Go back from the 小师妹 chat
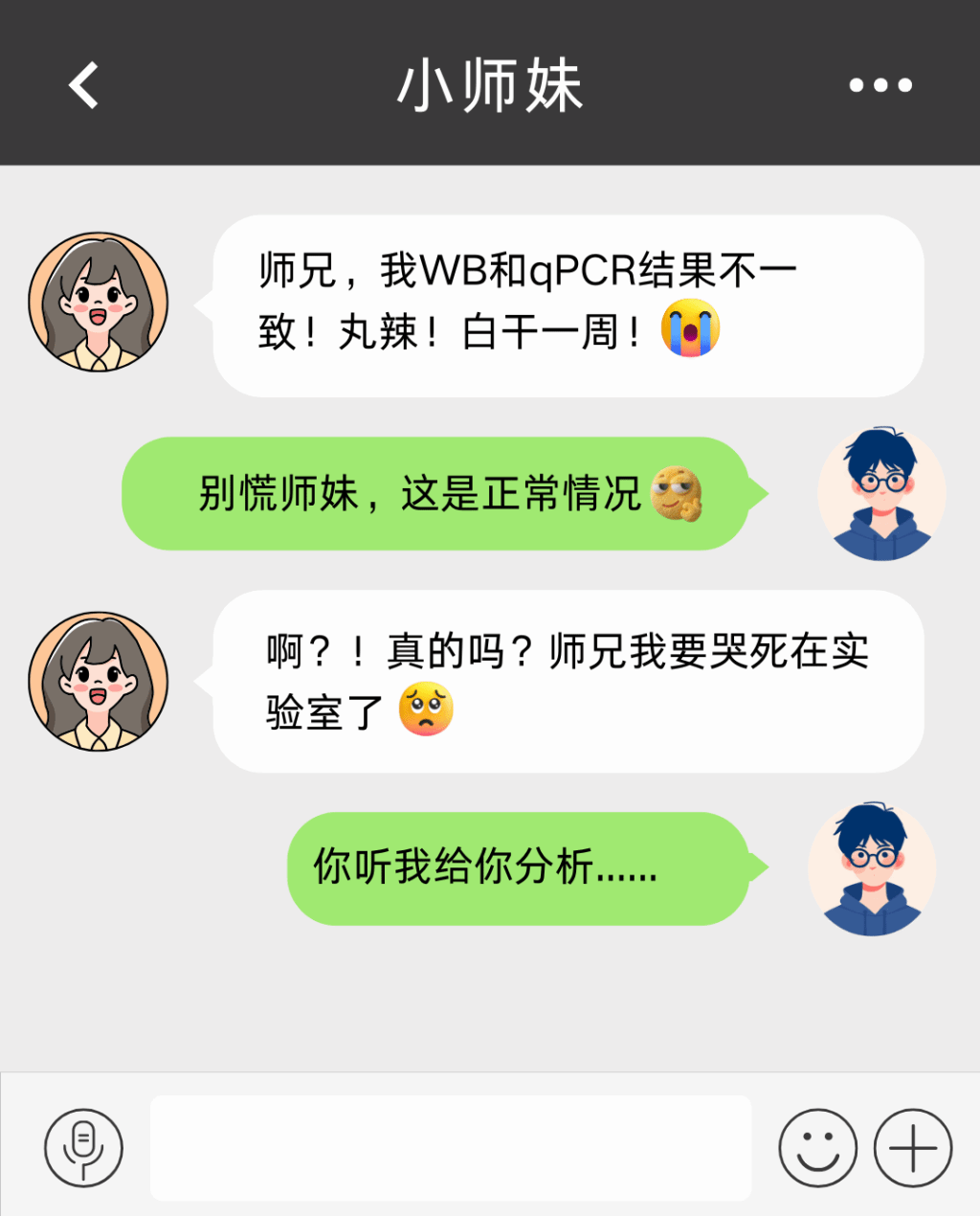The height and width of the screenshot is (1216, 980). [84, 85]
